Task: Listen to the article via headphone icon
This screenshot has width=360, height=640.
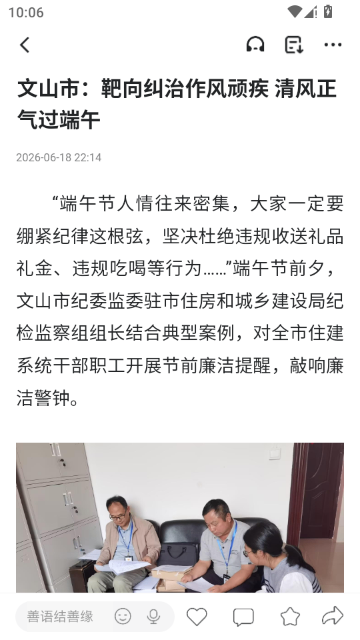Action: (255, 44)
